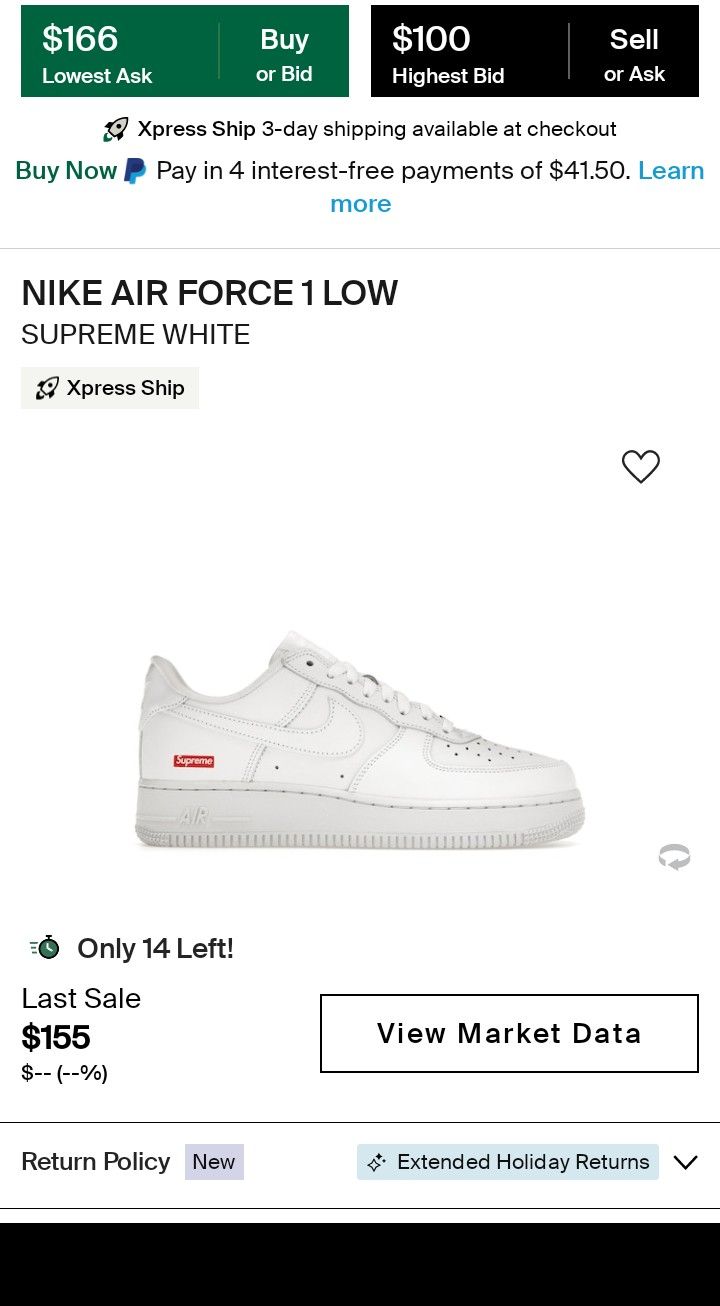Select the 360-degree rotate view icon
Screen dimensions: 720x1306
point(676,857)
